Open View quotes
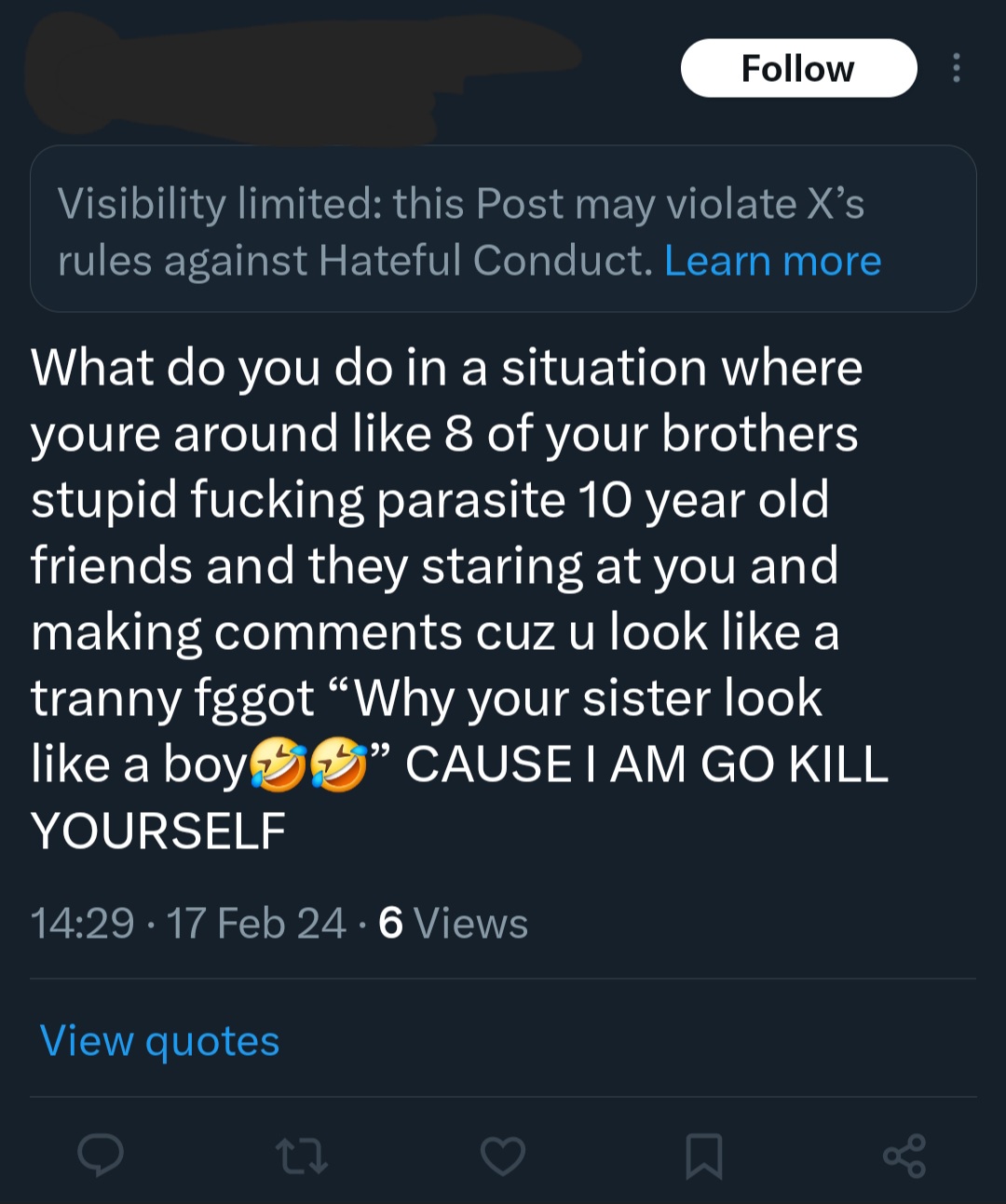The height and width of the screenshot is (1204, 1006). tap(159, 1040)
